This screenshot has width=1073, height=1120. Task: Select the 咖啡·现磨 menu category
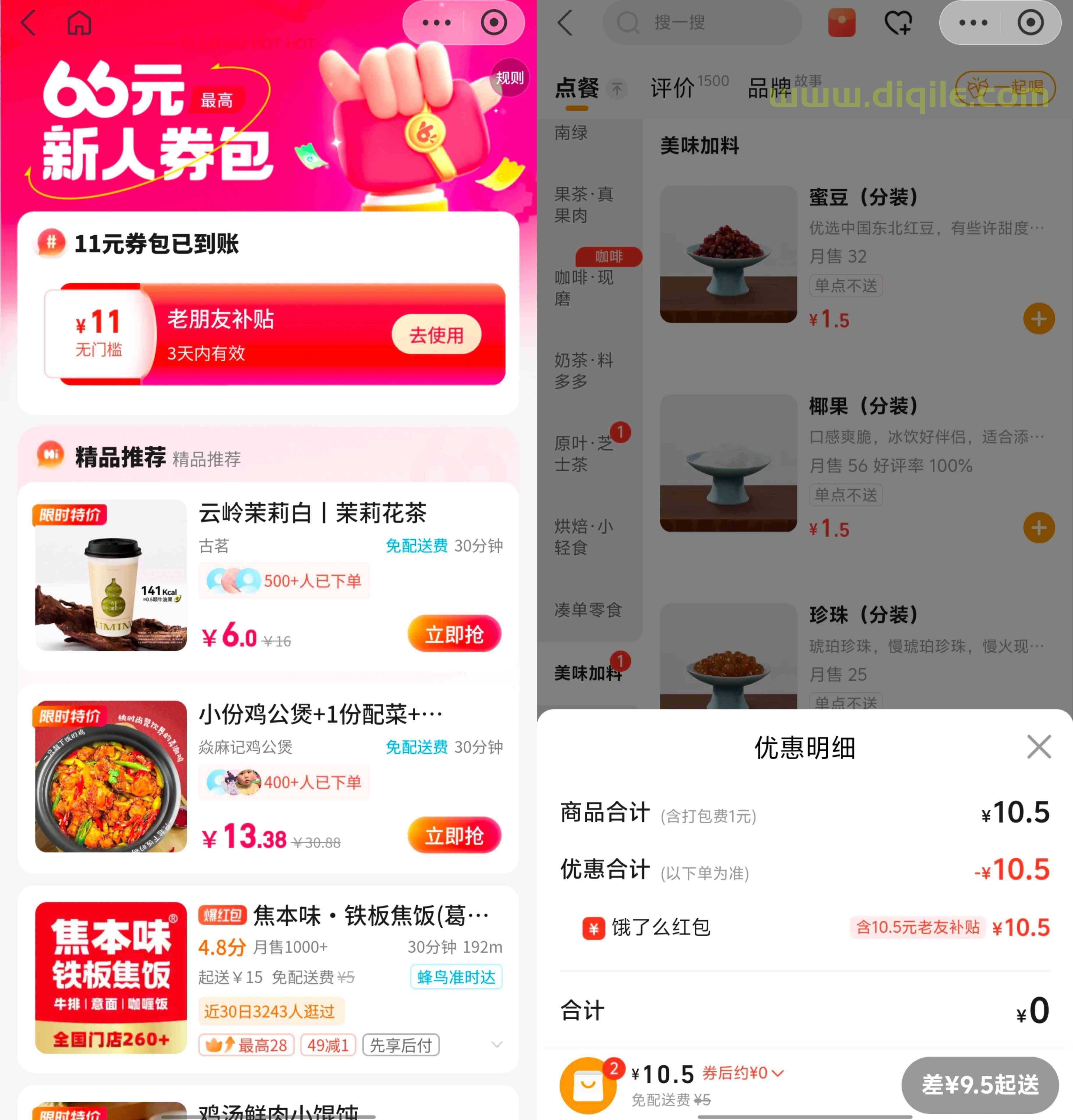coord(584,287)
